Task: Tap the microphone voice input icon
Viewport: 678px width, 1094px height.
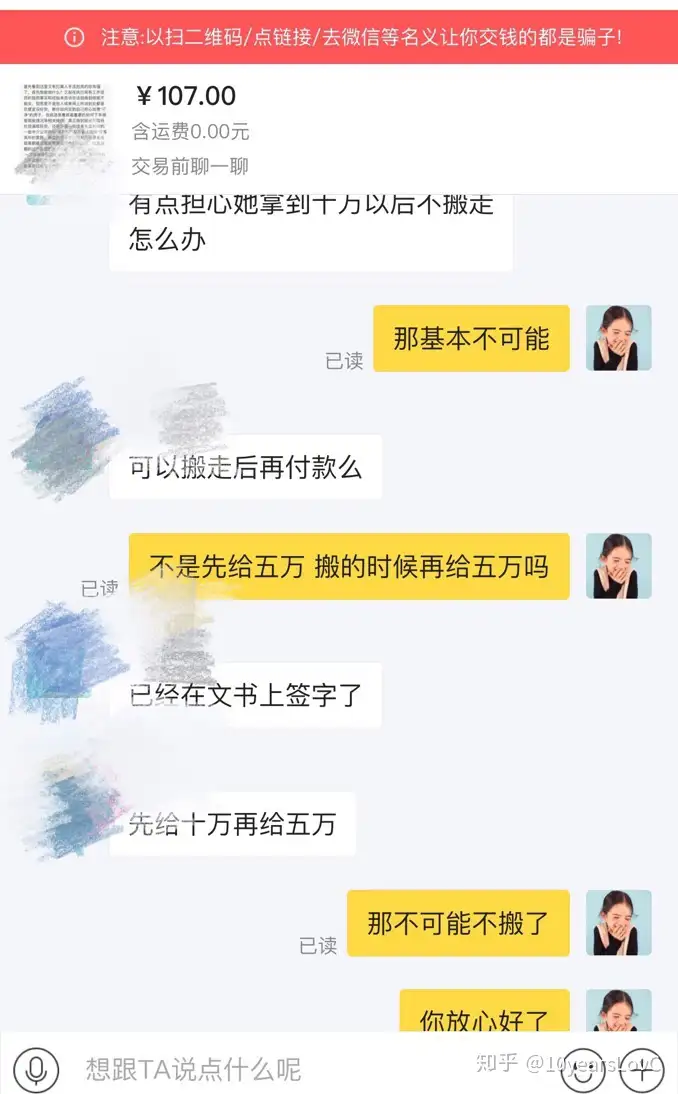Action: click(36, 1070)
